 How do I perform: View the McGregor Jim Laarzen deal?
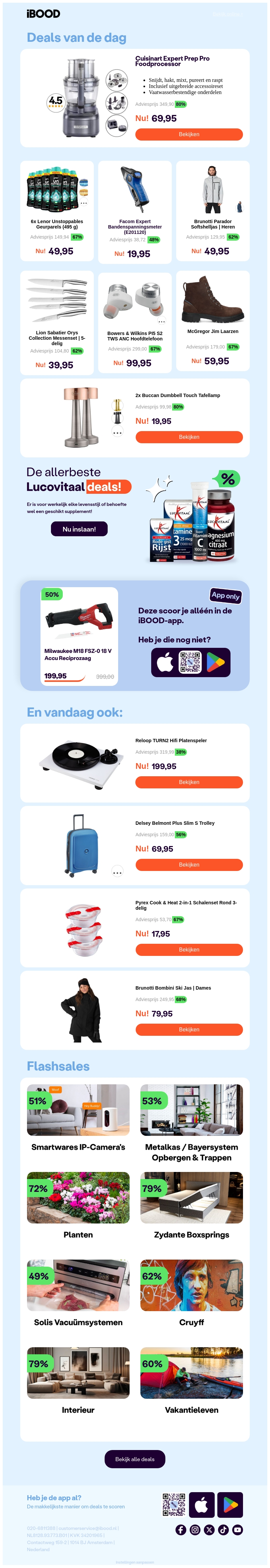pos(213,320)
